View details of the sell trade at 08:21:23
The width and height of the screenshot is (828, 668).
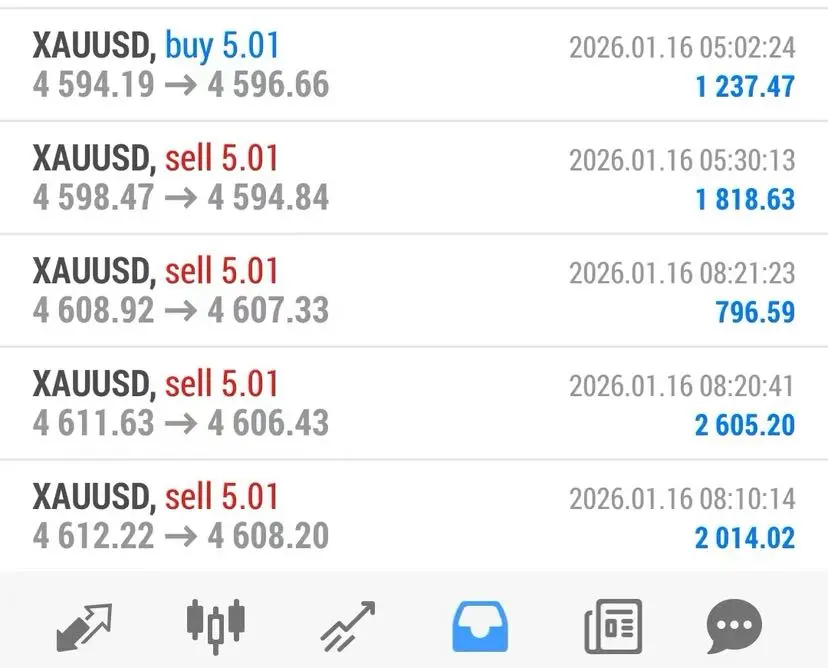[x=414, y=291]
